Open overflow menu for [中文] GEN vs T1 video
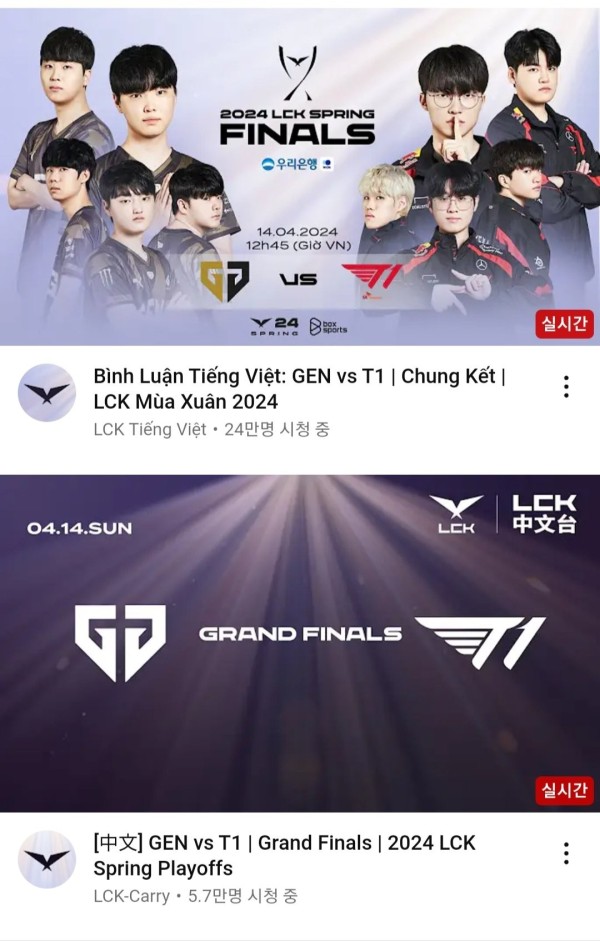 click(x=566, y=853)
